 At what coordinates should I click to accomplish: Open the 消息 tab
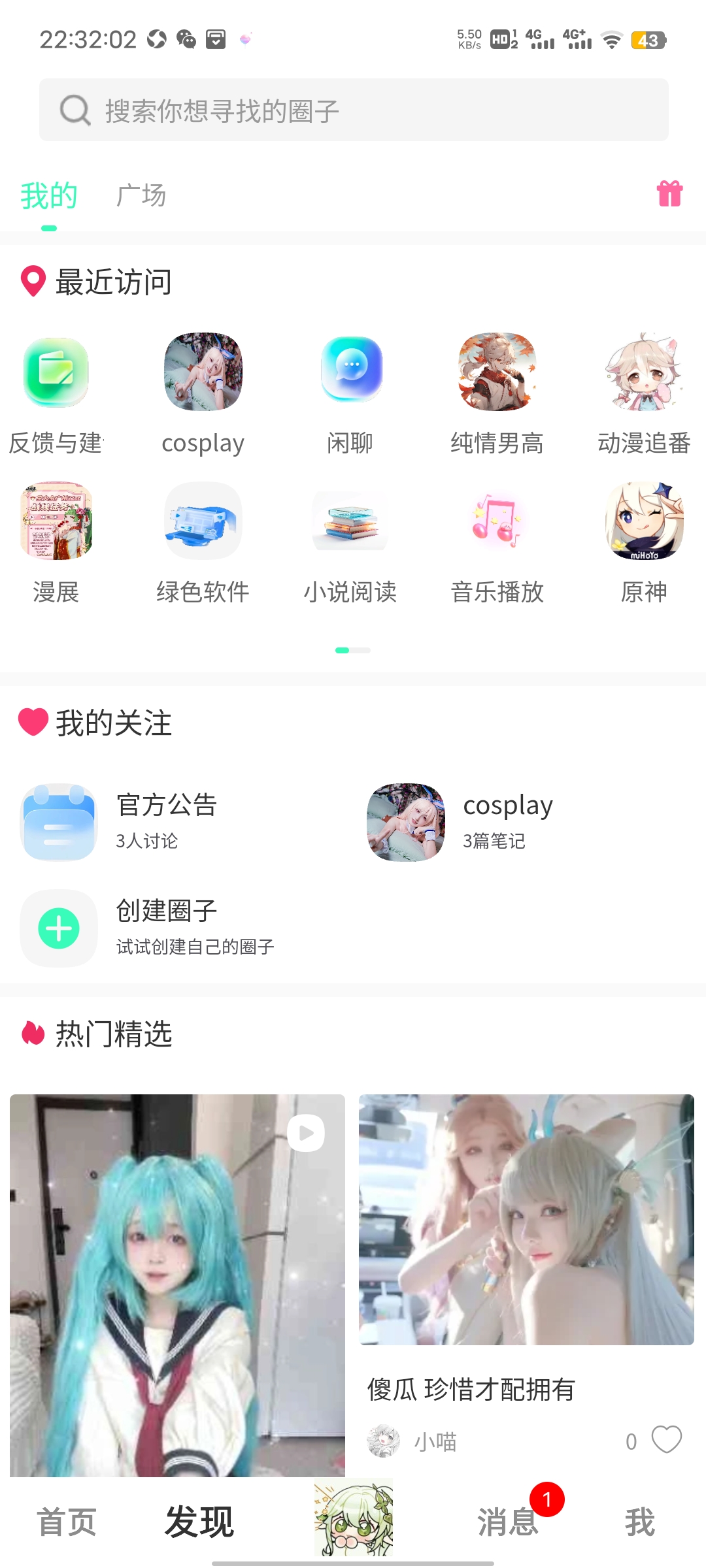508,1522
